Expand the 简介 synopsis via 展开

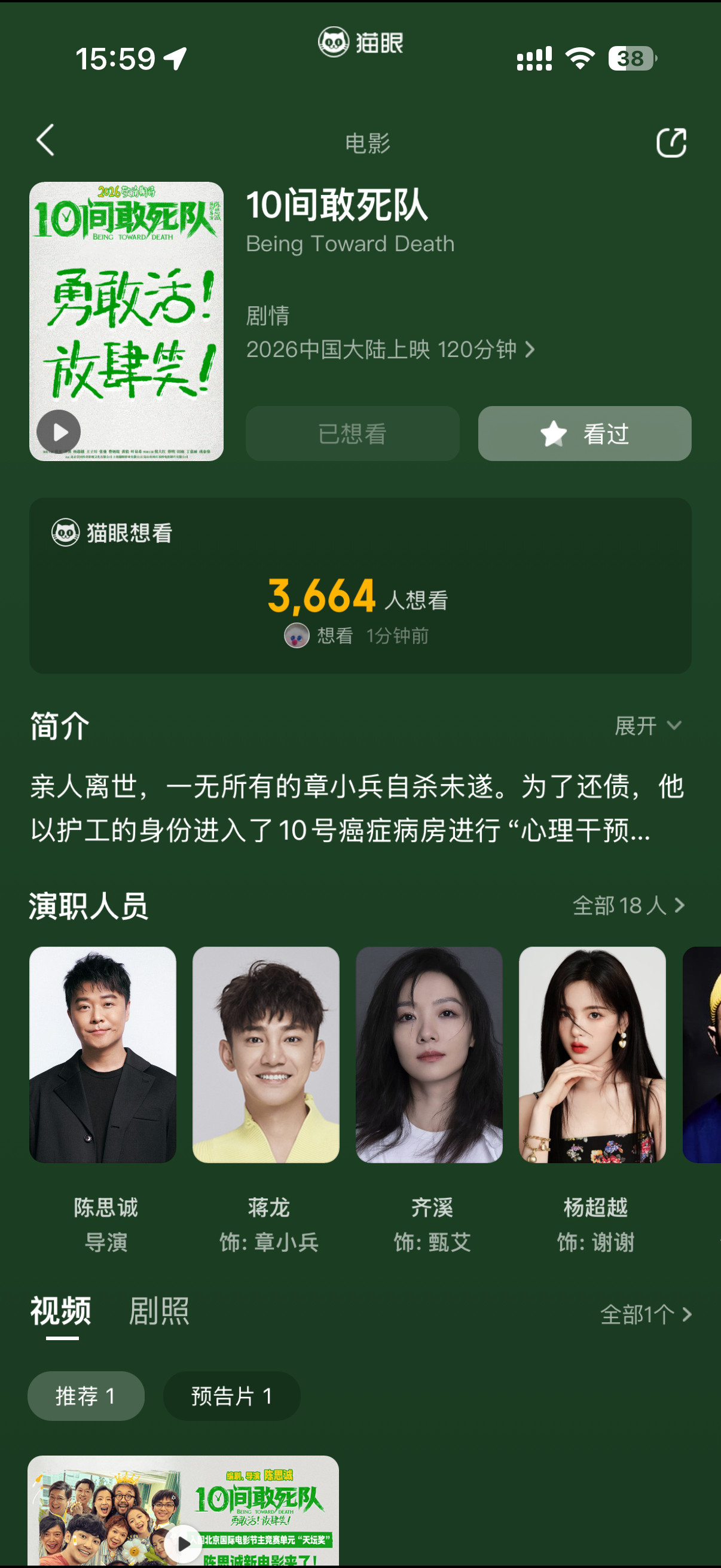(x=649, y=725)
